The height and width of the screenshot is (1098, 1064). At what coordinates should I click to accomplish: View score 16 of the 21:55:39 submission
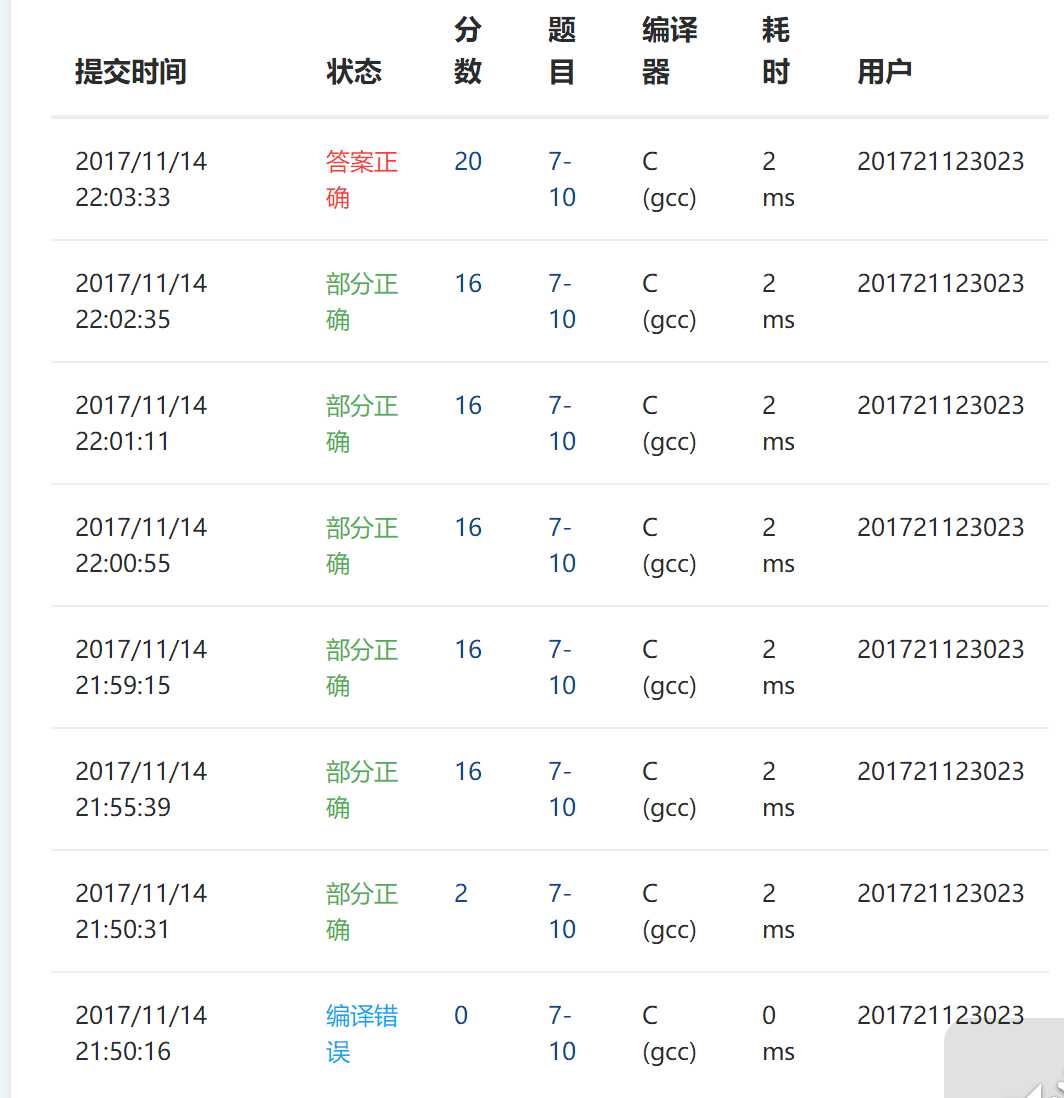[x=468, y=771]
